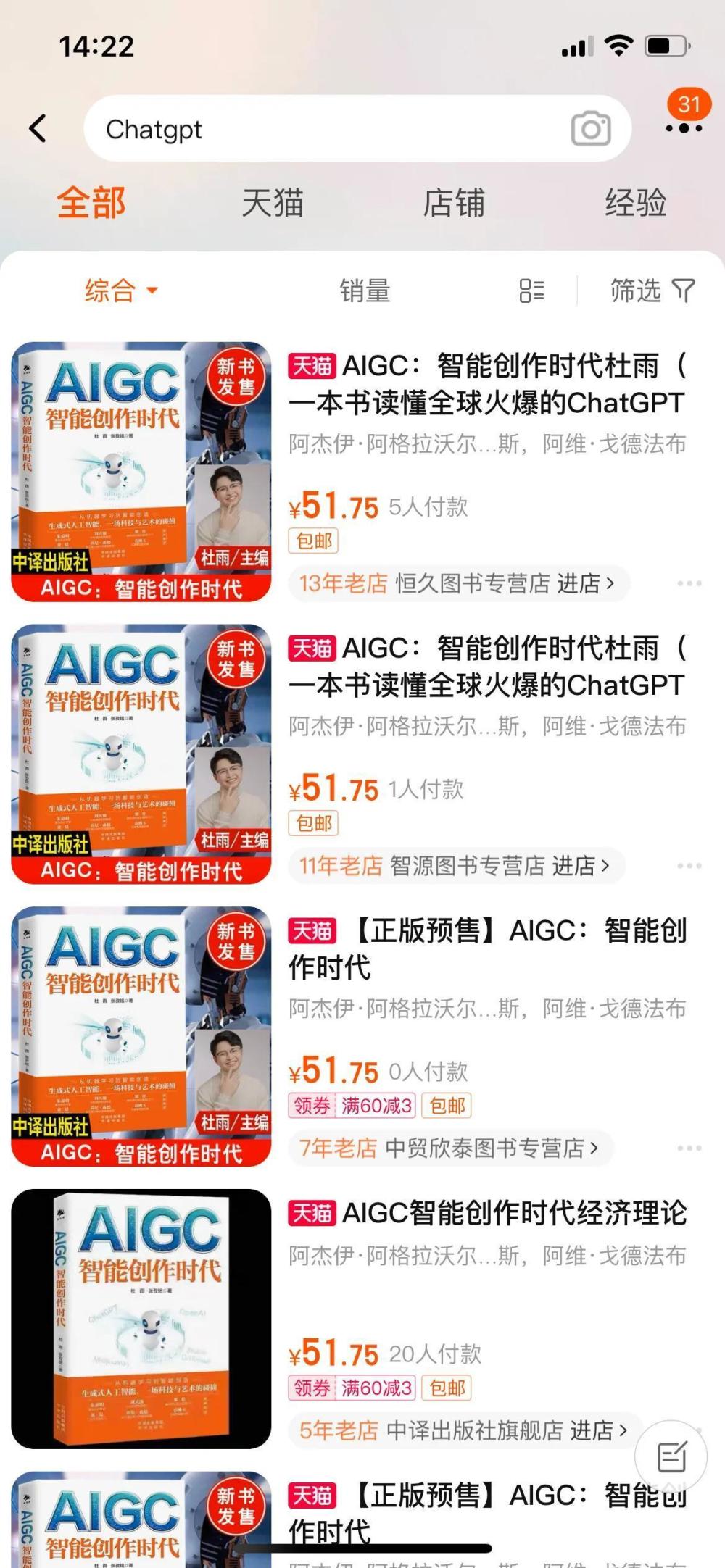Open the first AIGC book cover thumbnail
This screenshot has width=725, height=1568.
(143, 472)
